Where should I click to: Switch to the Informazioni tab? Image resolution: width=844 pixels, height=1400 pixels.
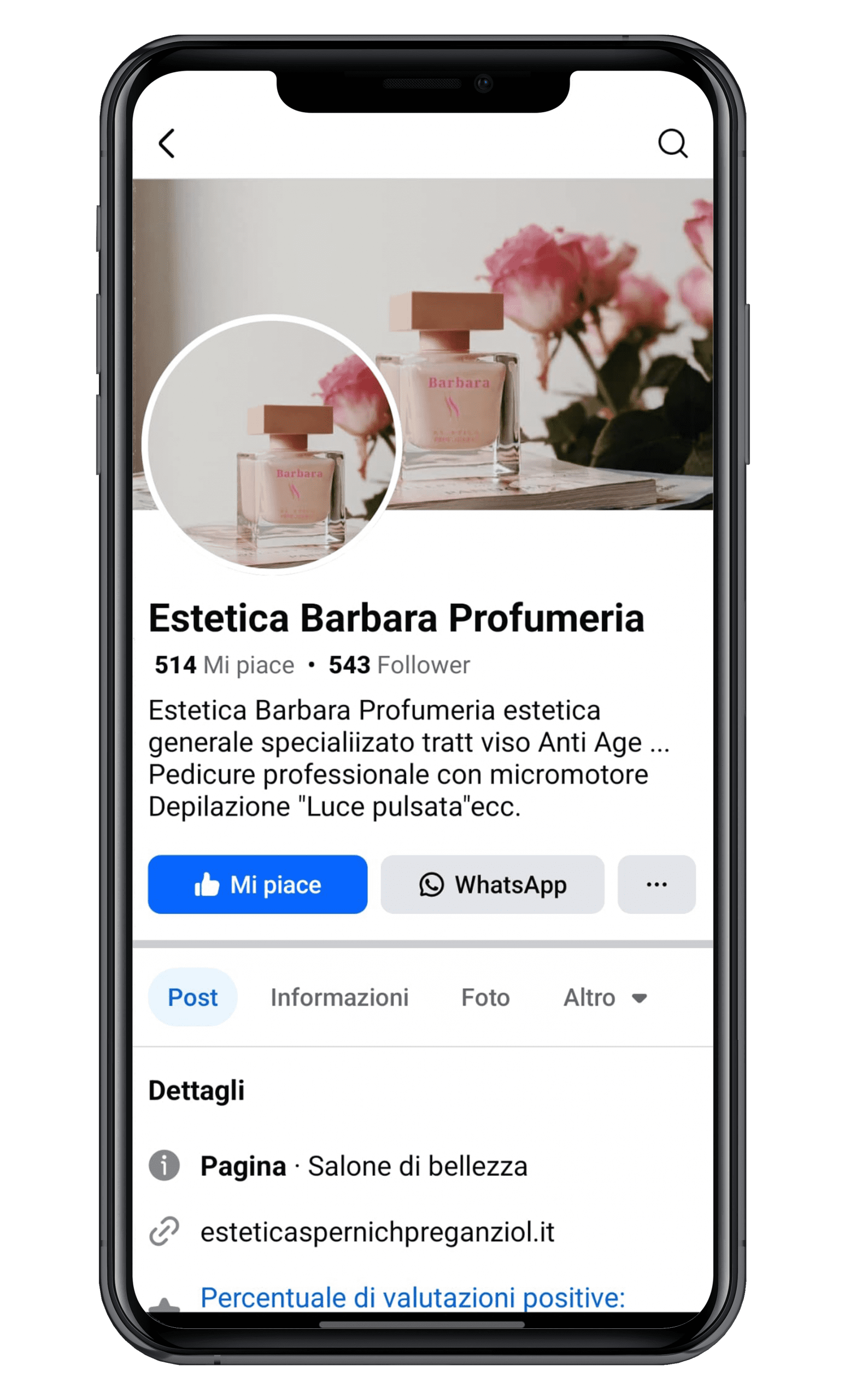(x=339, y=997)
